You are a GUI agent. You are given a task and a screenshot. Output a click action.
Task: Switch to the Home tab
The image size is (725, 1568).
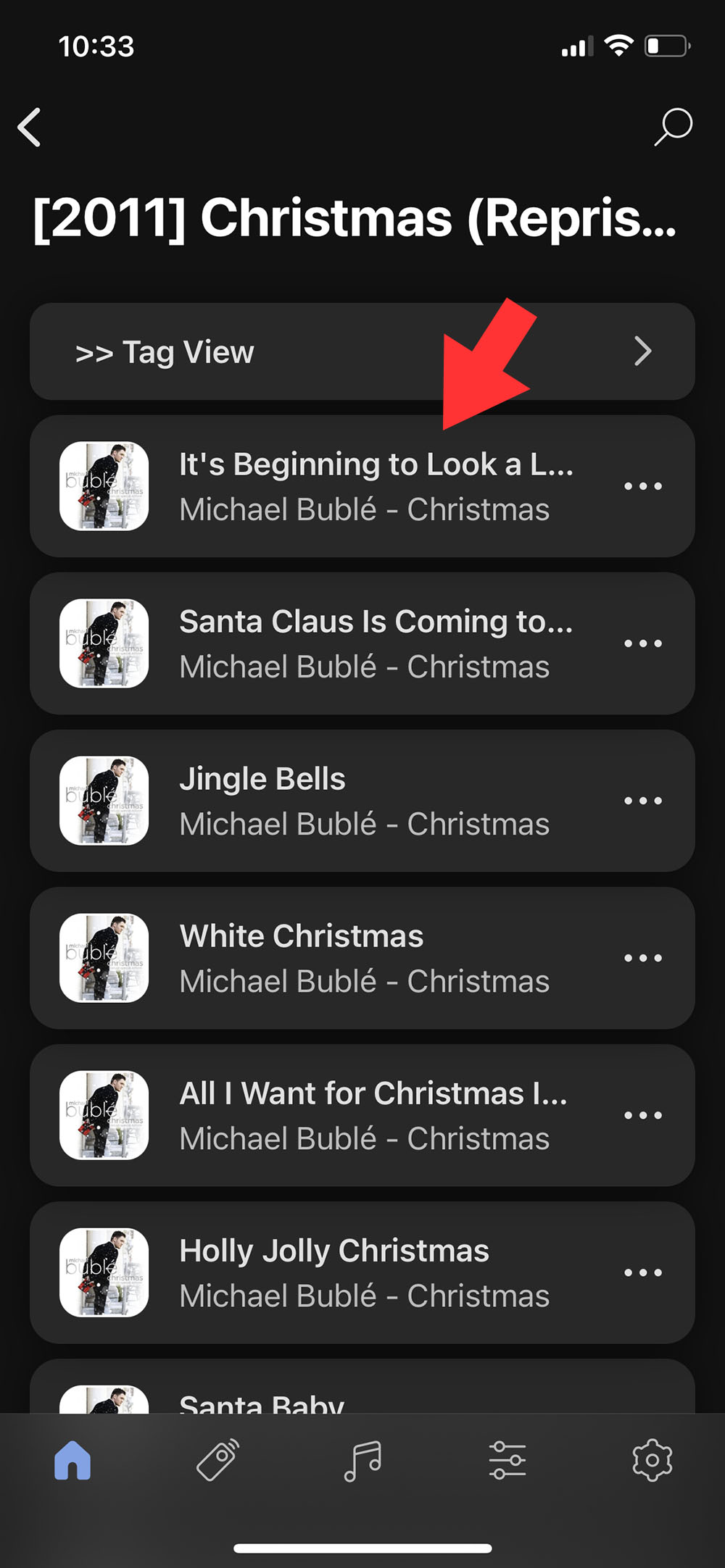point(72,1460)
